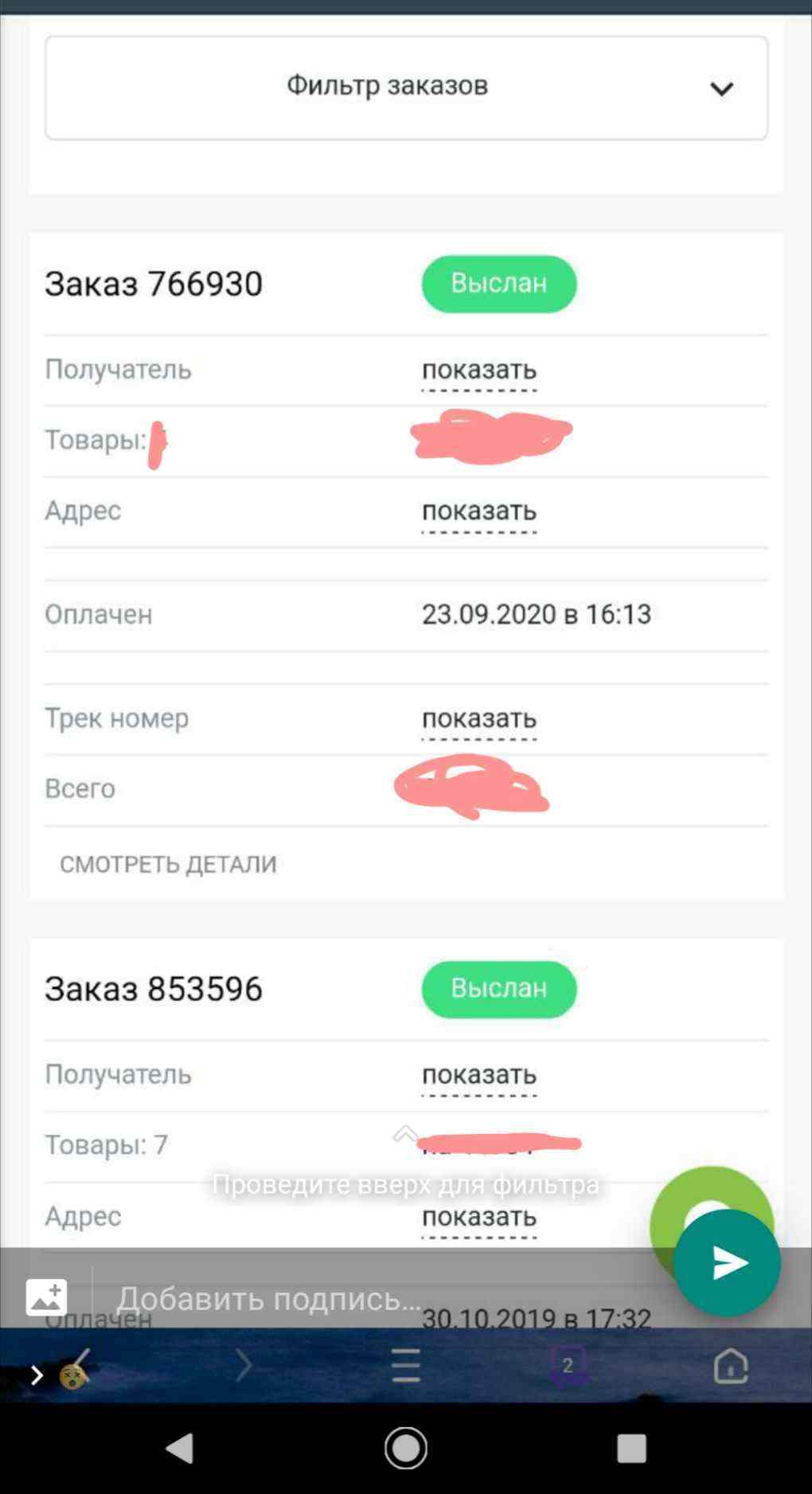
Task: Send the image with the green arrow button
Action: [727, 1263]
